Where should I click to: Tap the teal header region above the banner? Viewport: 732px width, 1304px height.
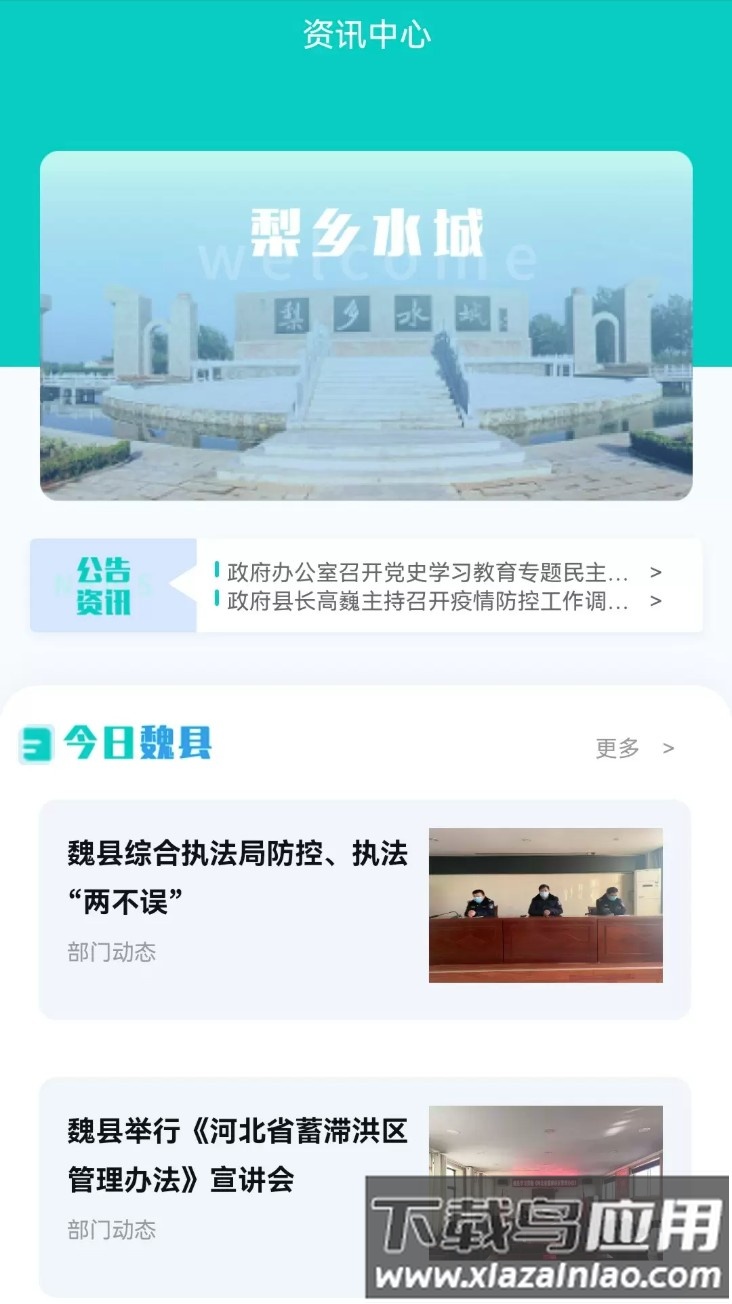tap(366, 100)
